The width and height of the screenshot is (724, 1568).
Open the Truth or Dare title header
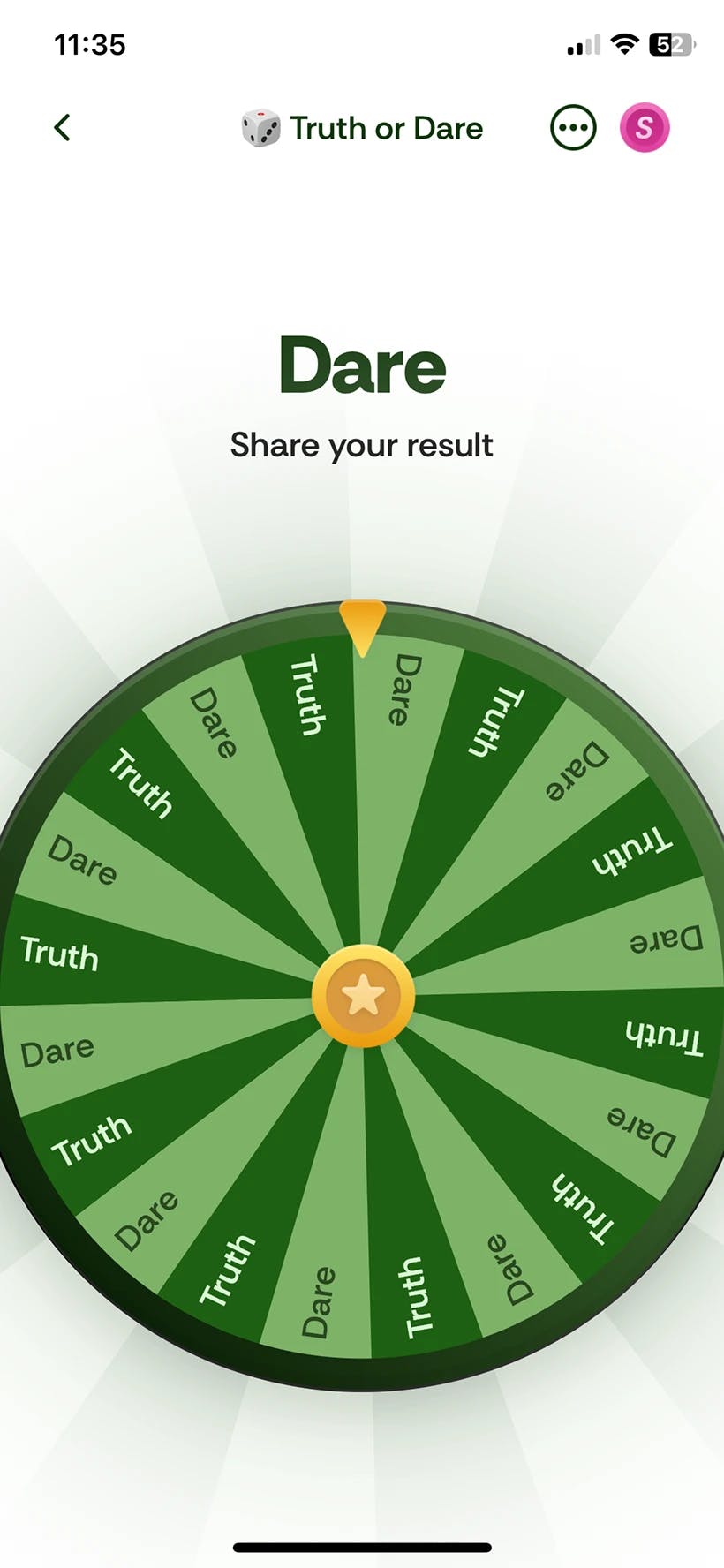[x=386, y=127]
